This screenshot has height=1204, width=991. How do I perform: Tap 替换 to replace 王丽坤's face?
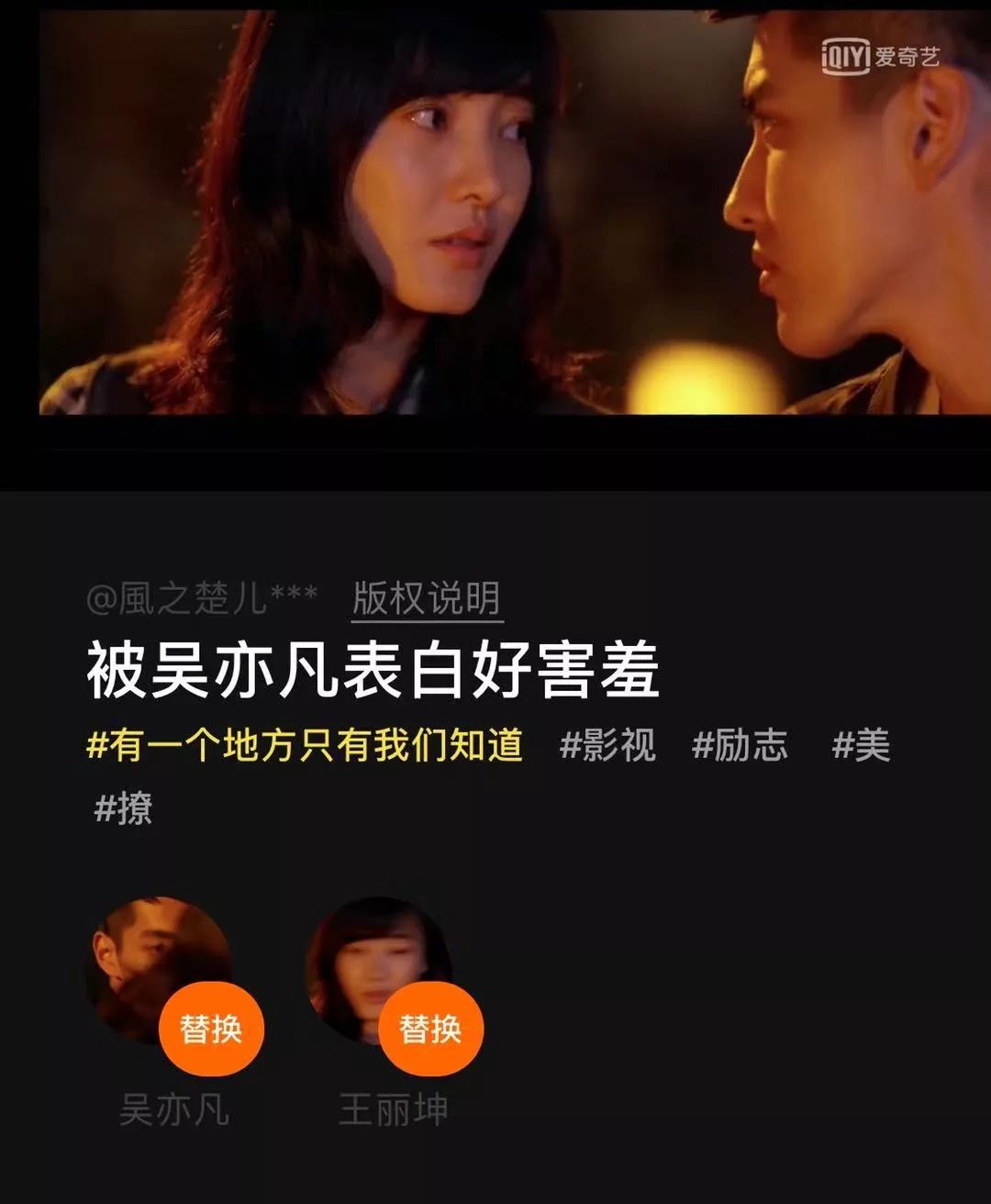(x=430, y=1029)
